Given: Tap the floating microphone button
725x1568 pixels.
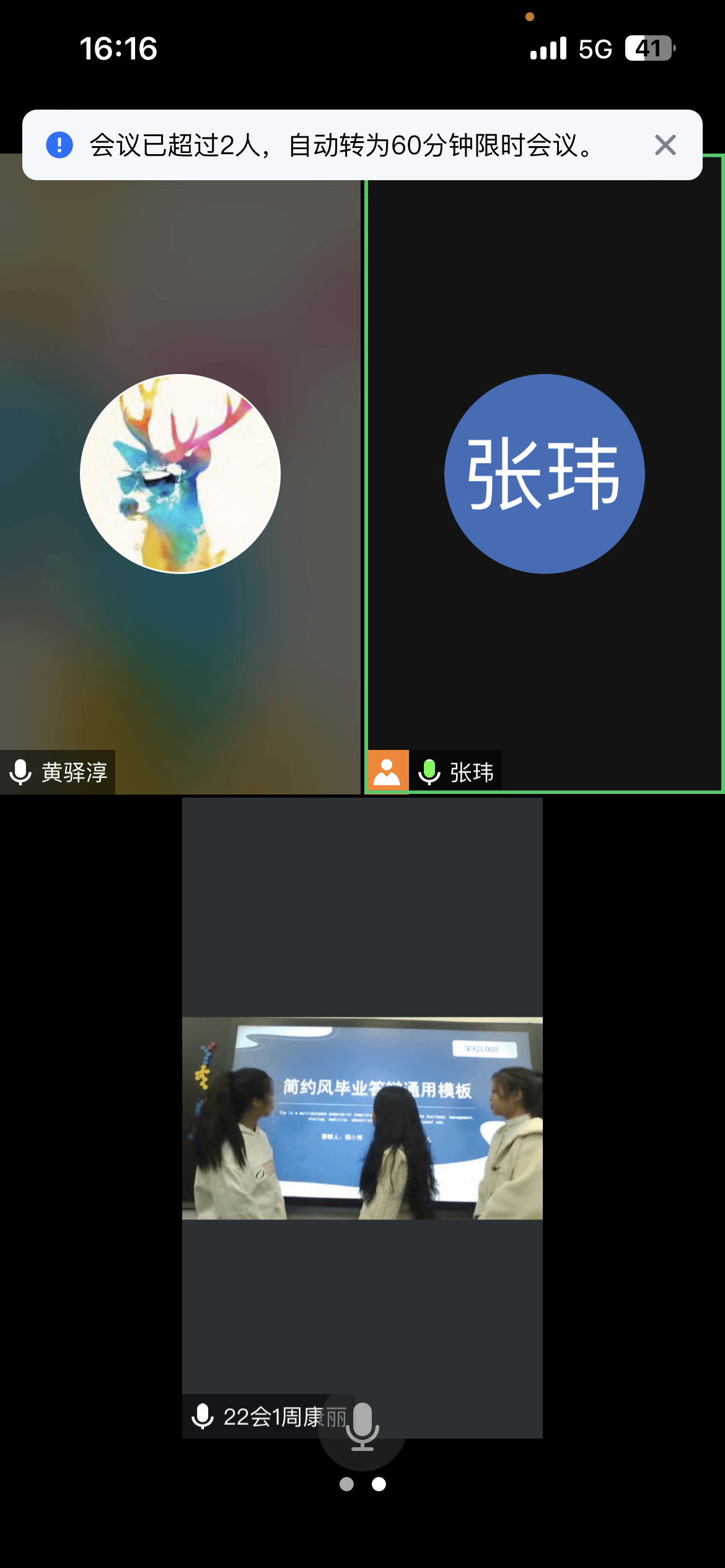Looking at the screenshot, I should click(x=362, y=1427).
